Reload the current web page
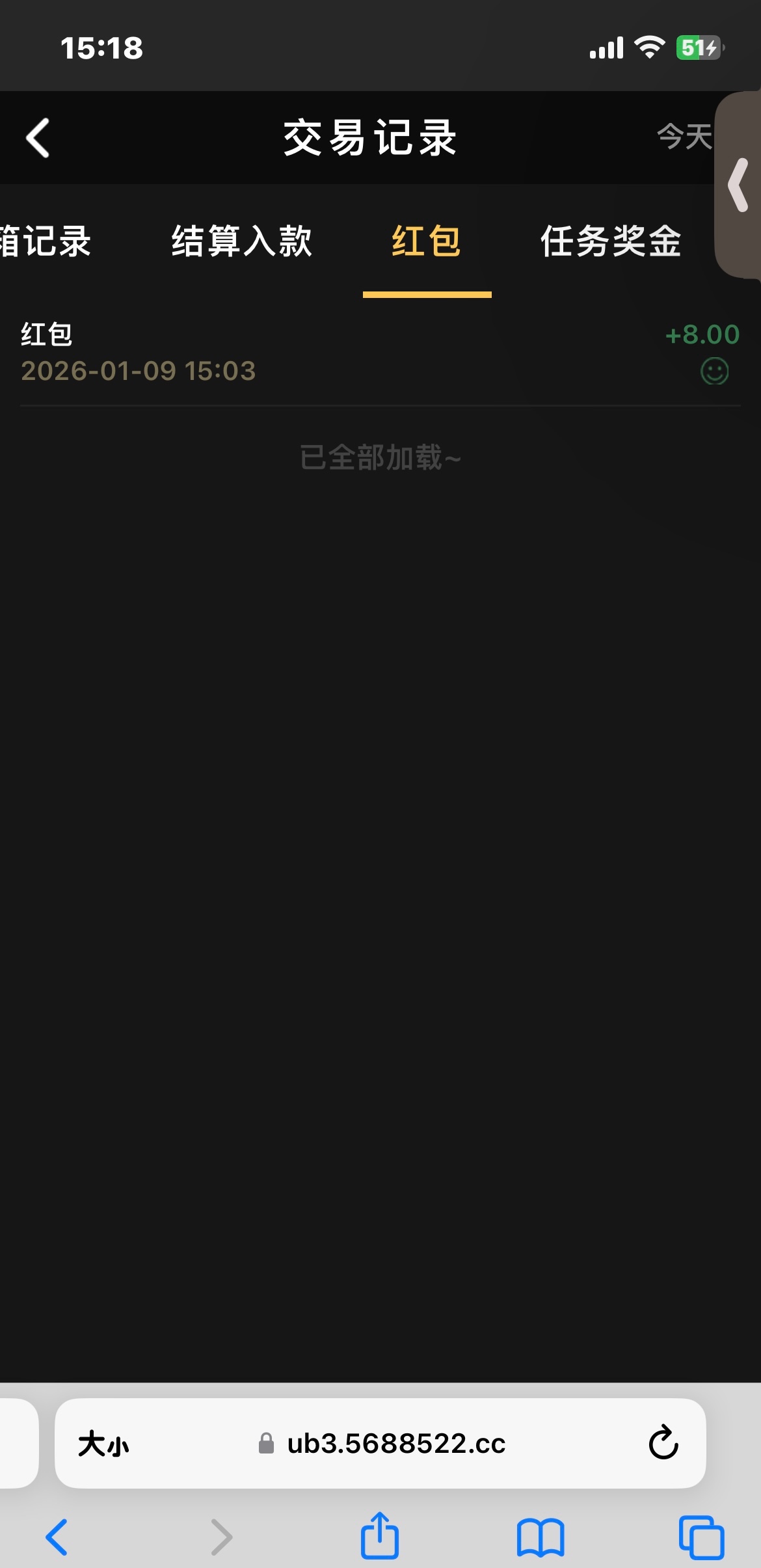The image size is (761, 1568). [x=663, y=1443]
